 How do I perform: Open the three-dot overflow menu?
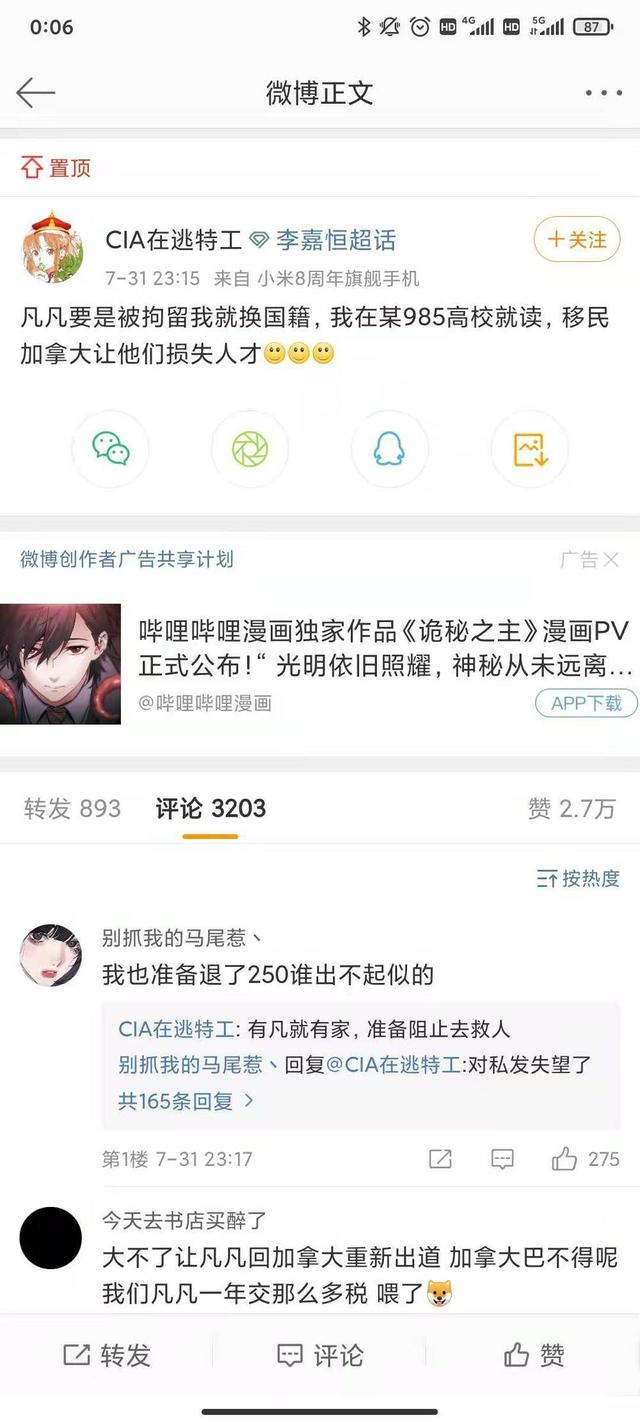tap(603, 93)
